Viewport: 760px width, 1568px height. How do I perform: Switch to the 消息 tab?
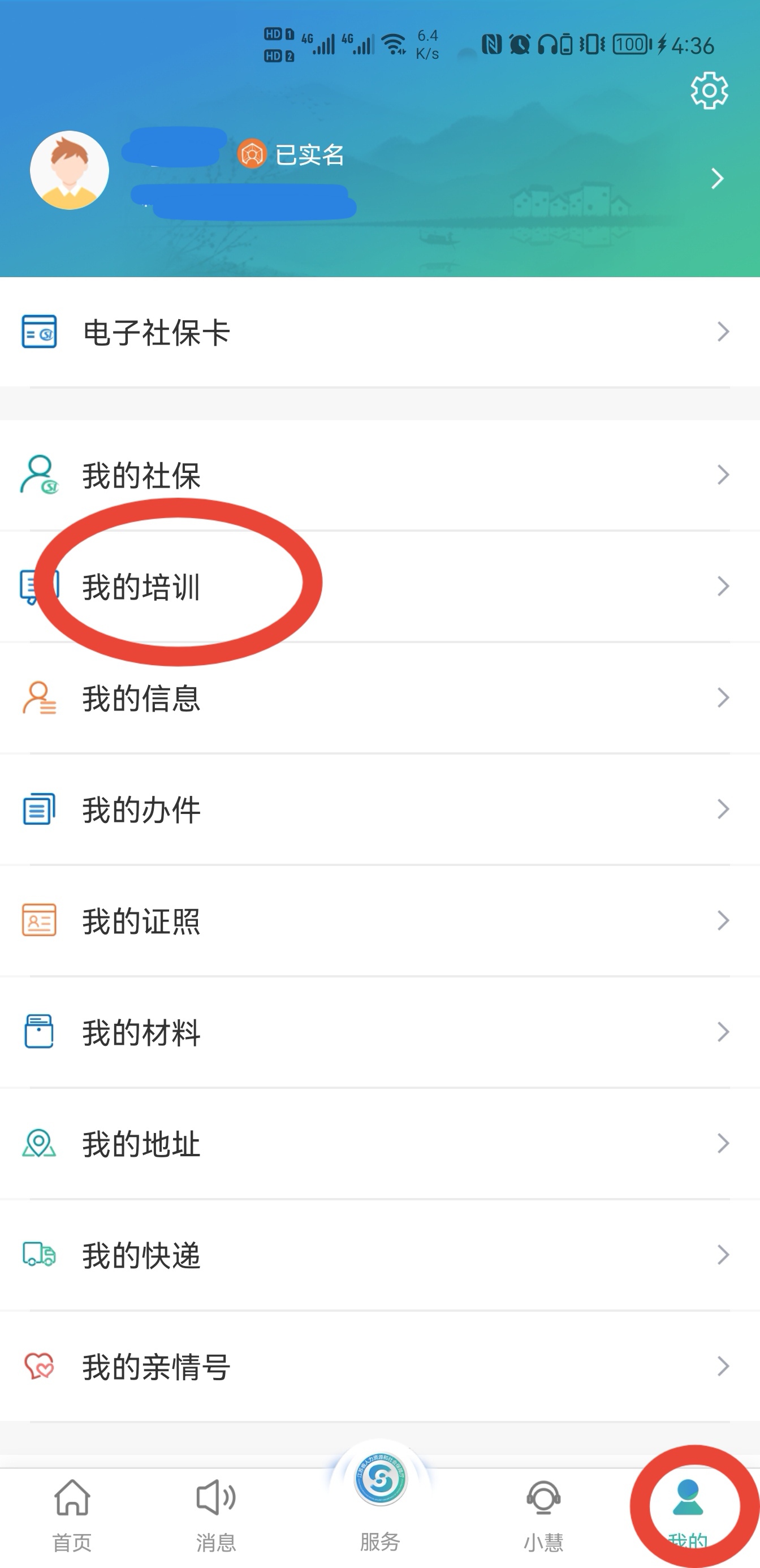tap(215, 1514)
